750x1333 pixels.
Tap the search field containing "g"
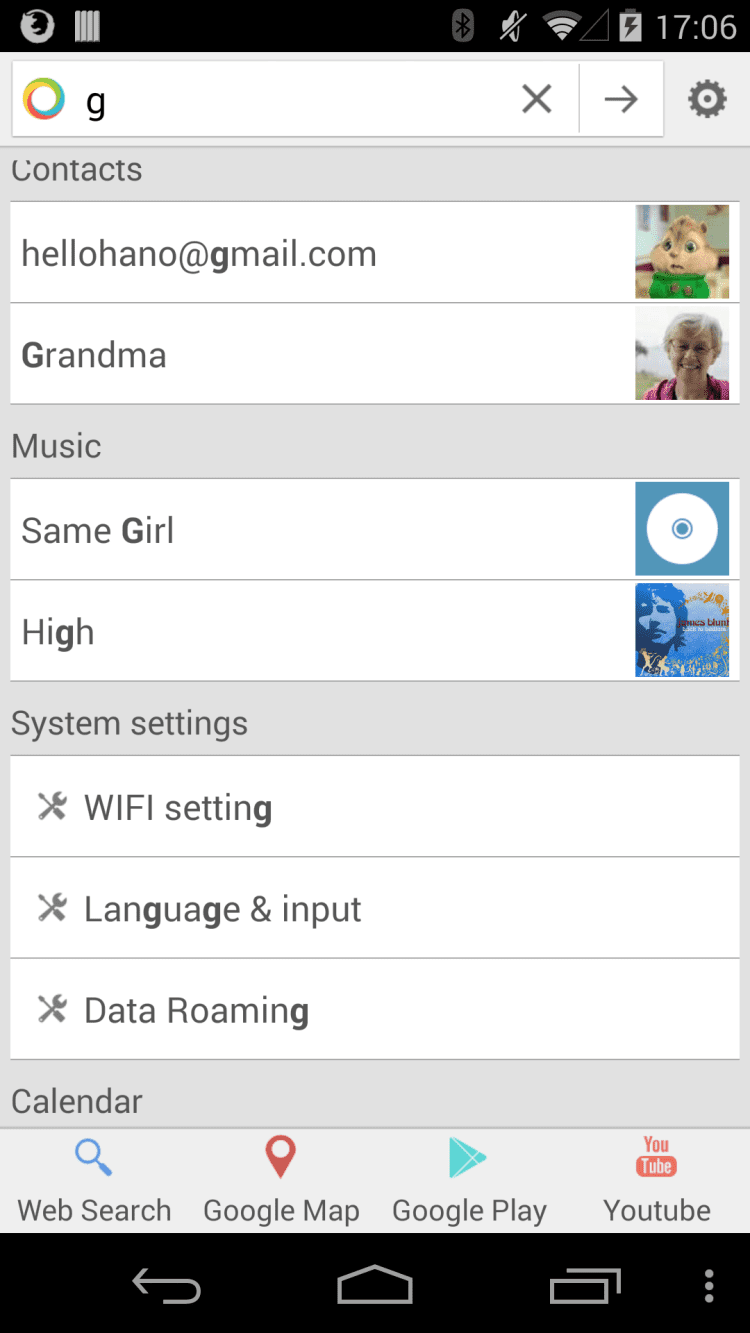(290, 100)
